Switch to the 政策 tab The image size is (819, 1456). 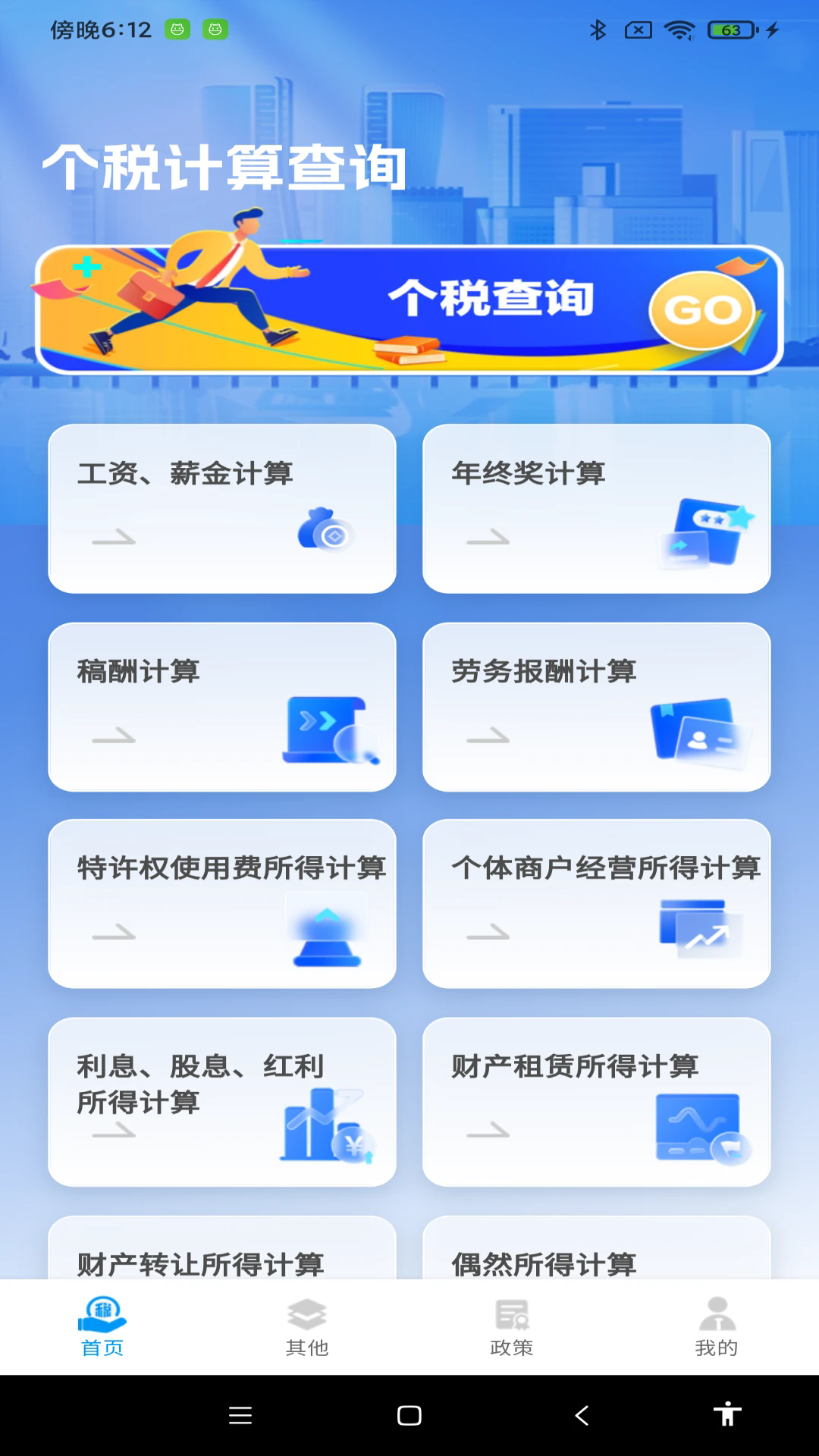(x=512, y=1327)
